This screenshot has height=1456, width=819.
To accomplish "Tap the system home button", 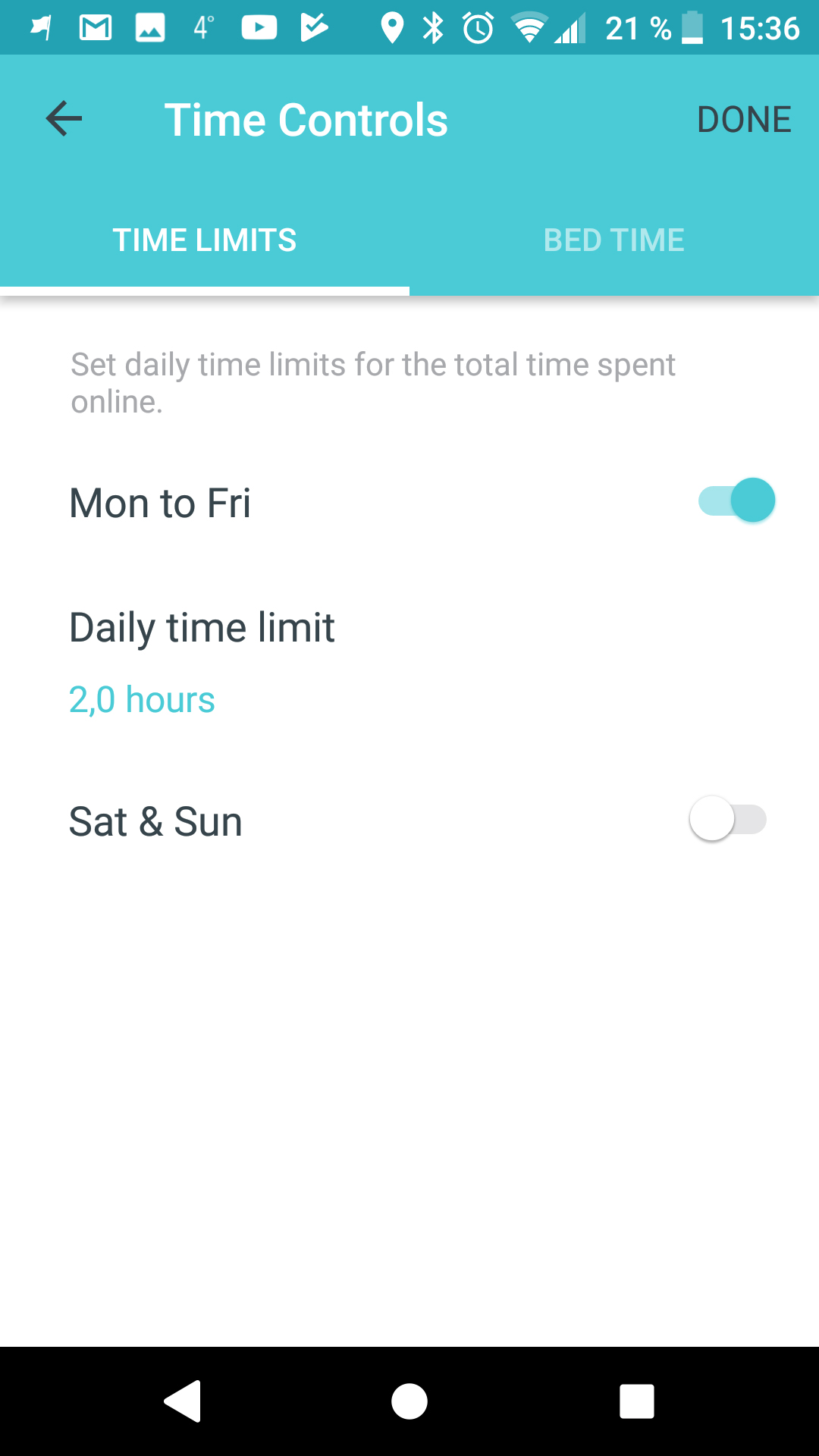I will click(409, 1401).
